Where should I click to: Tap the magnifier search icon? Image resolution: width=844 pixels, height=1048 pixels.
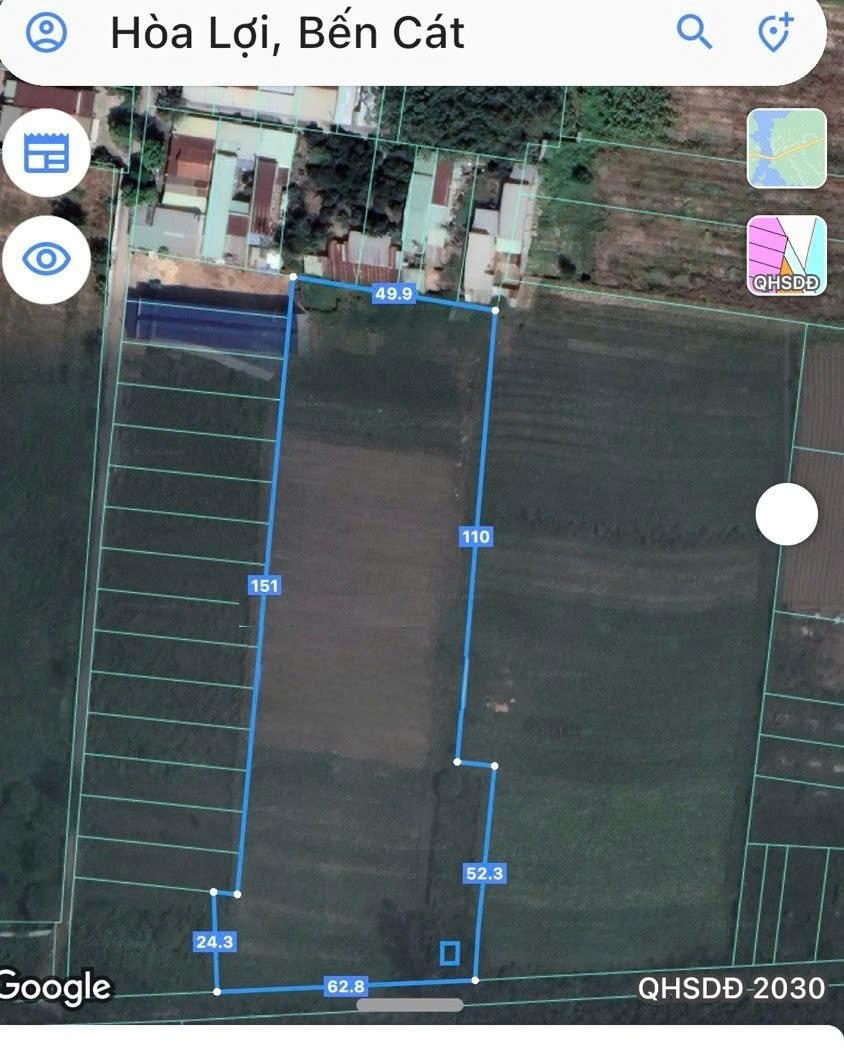(694, 33)
